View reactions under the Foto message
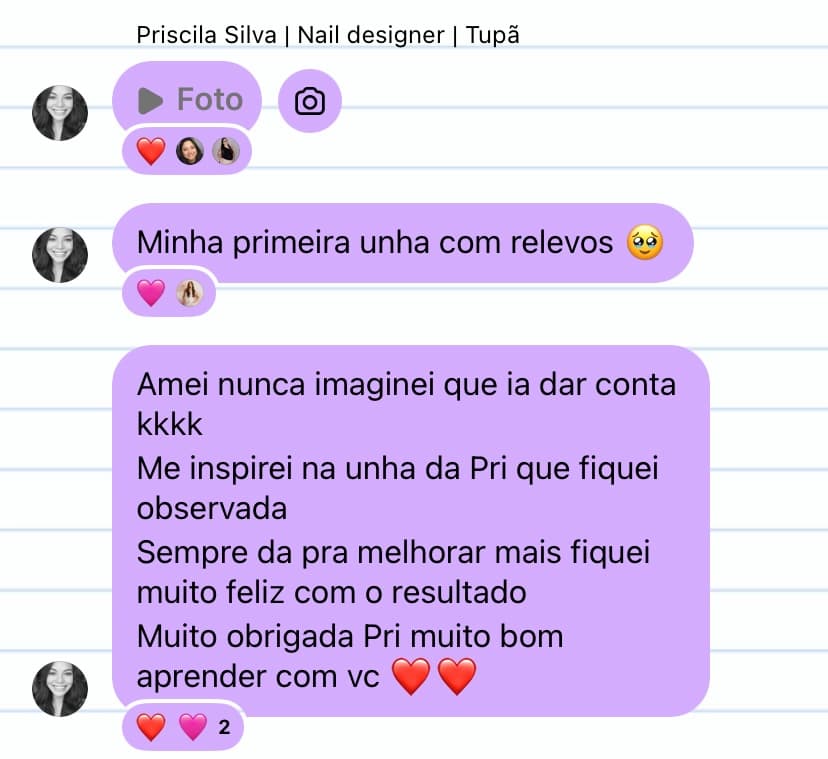 (187, 152)
